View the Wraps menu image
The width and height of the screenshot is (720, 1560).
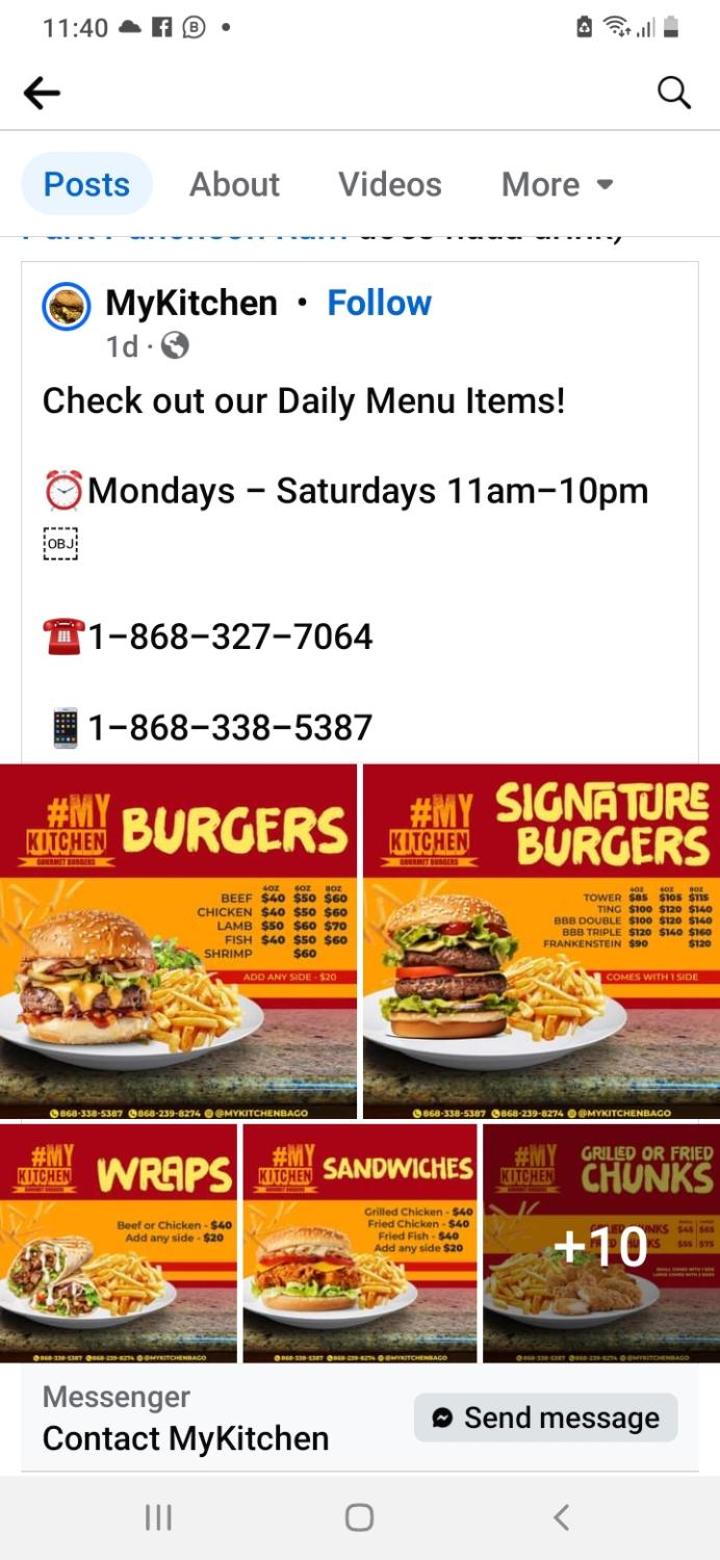click(x=118, y=1243)
